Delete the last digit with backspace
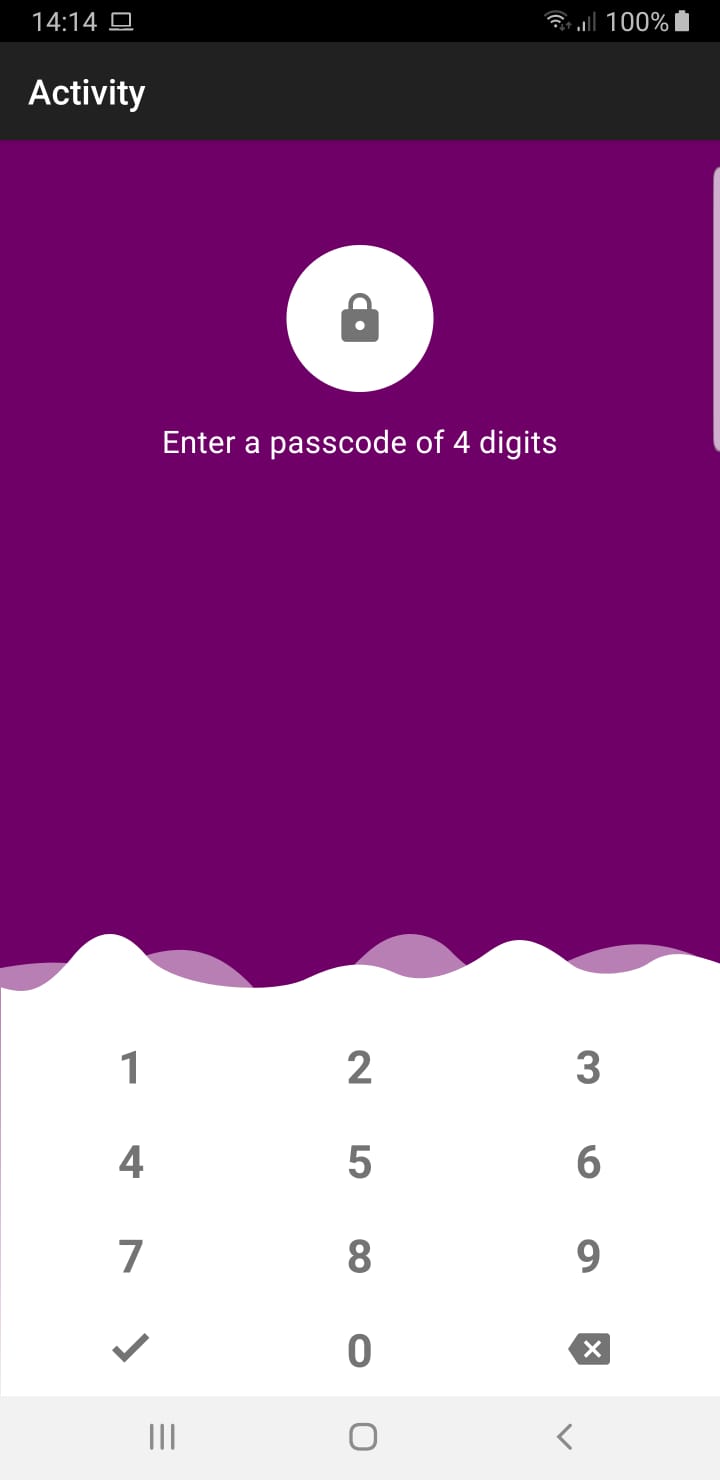The width and height of the screenshot is (720, 1480). [589, 1350]
